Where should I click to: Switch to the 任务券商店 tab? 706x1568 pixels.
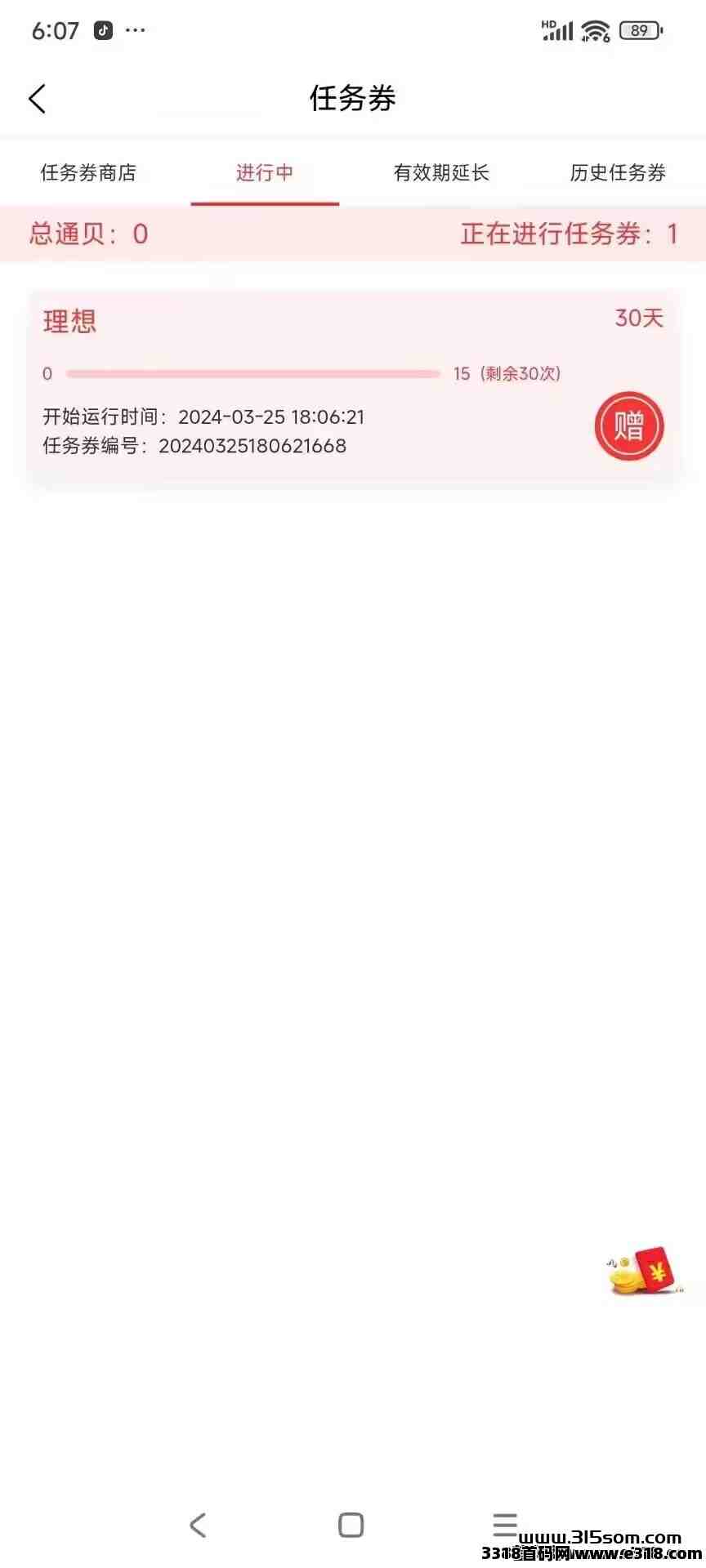(x=88, y=173)
